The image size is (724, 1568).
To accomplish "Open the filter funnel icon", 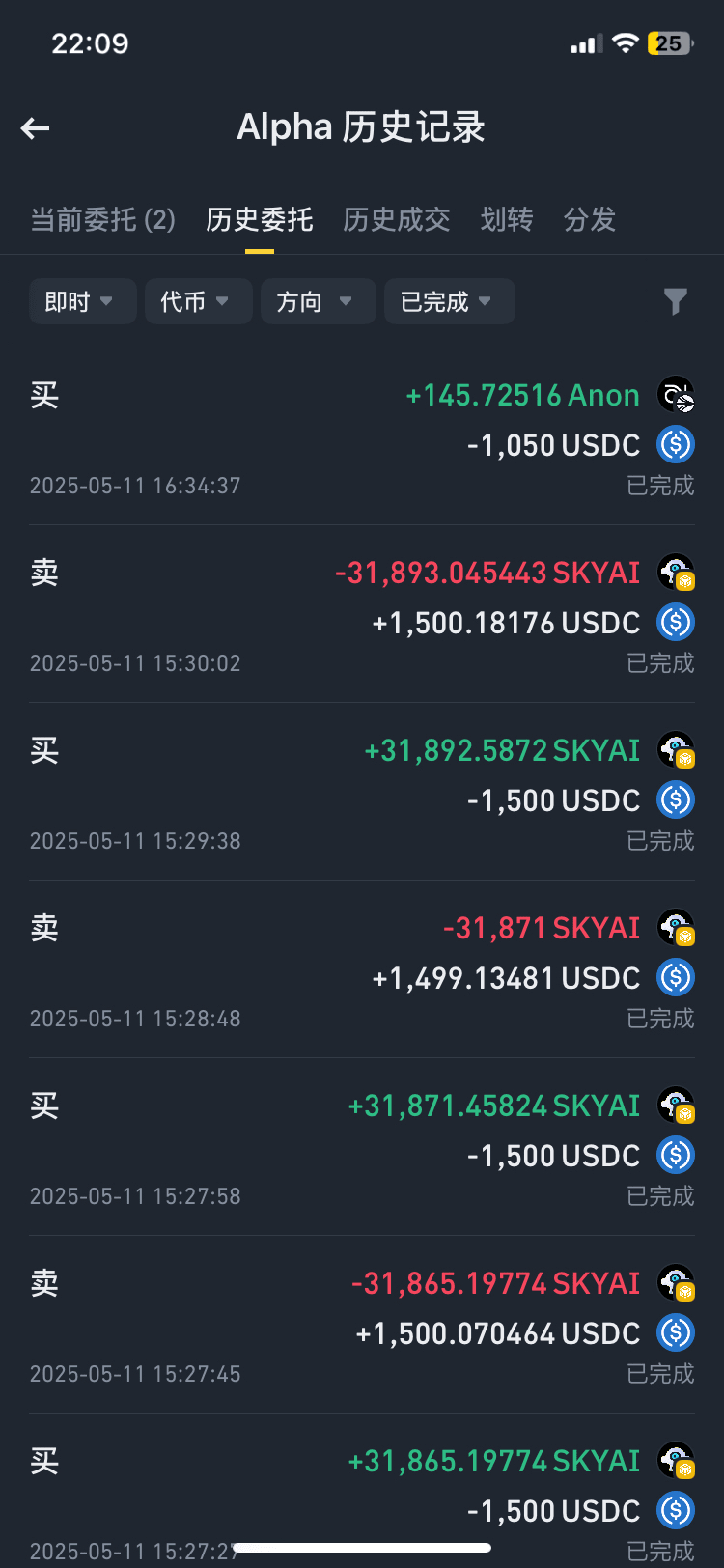I will click(x=676, y=302).
